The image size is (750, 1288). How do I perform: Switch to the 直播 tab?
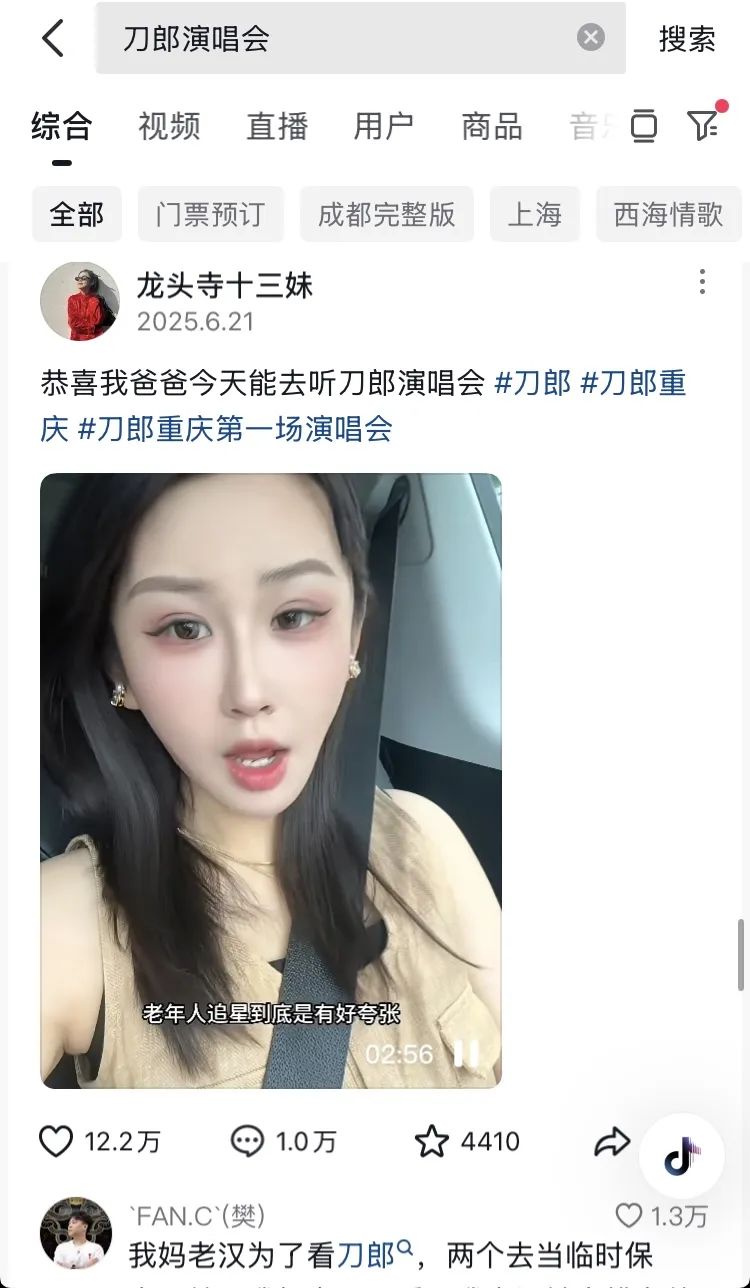(277, 126)
